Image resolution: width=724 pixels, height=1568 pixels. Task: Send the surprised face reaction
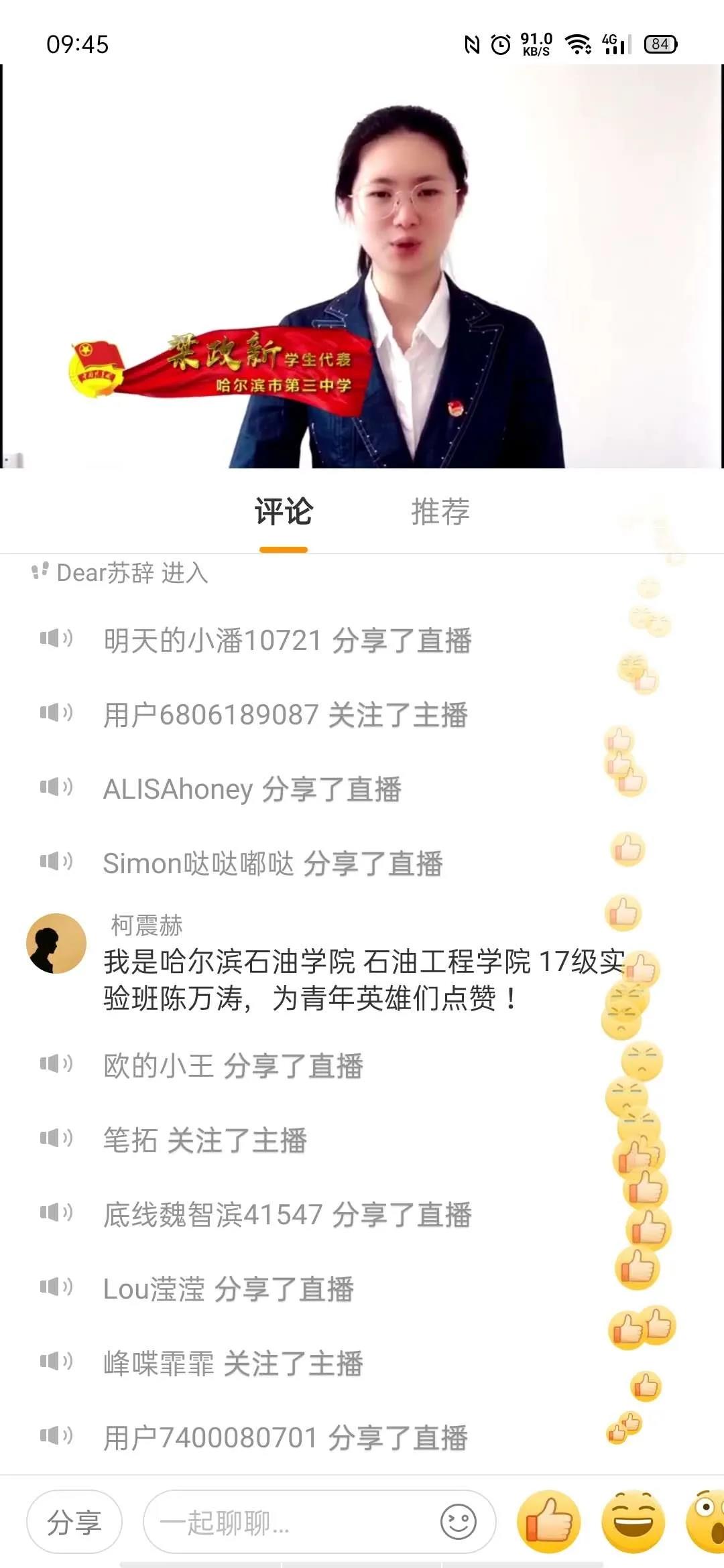pyautogui.click(x=707, y=1522)
